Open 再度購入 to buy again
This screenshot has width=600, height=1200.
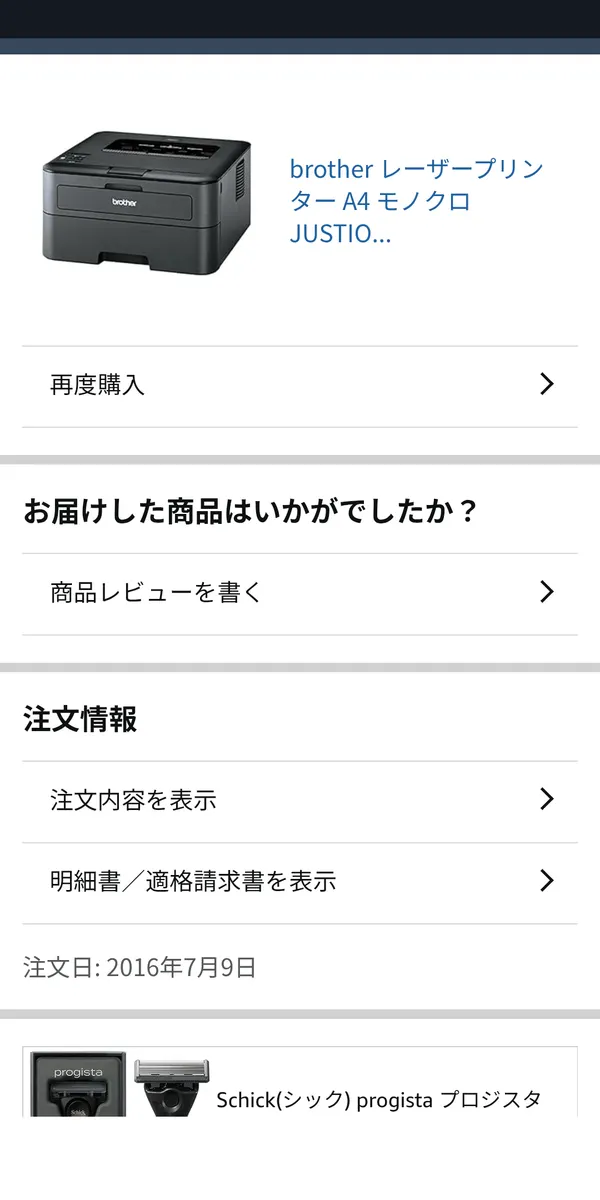coord(300,386)
